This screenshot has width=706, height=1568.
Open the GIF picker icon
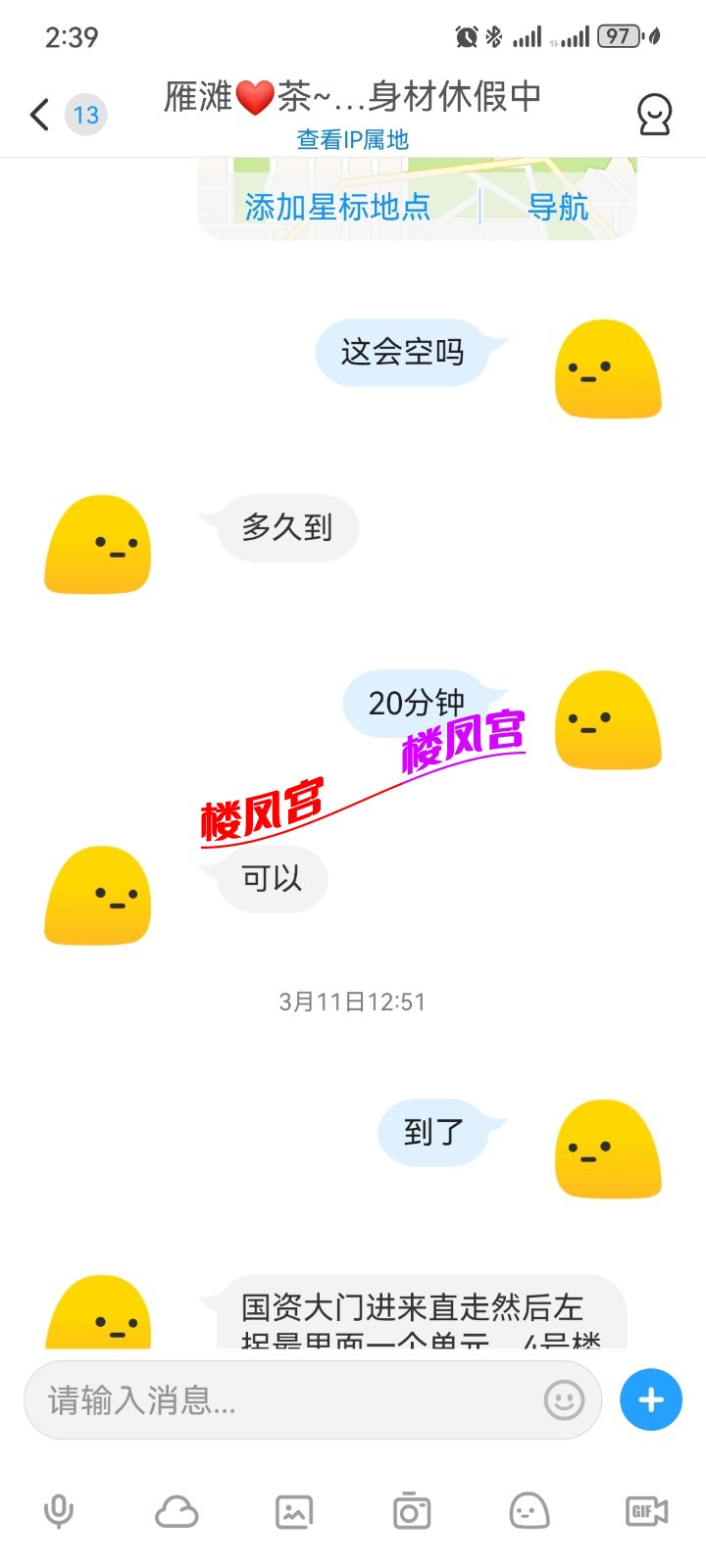tap(646, 1511)
